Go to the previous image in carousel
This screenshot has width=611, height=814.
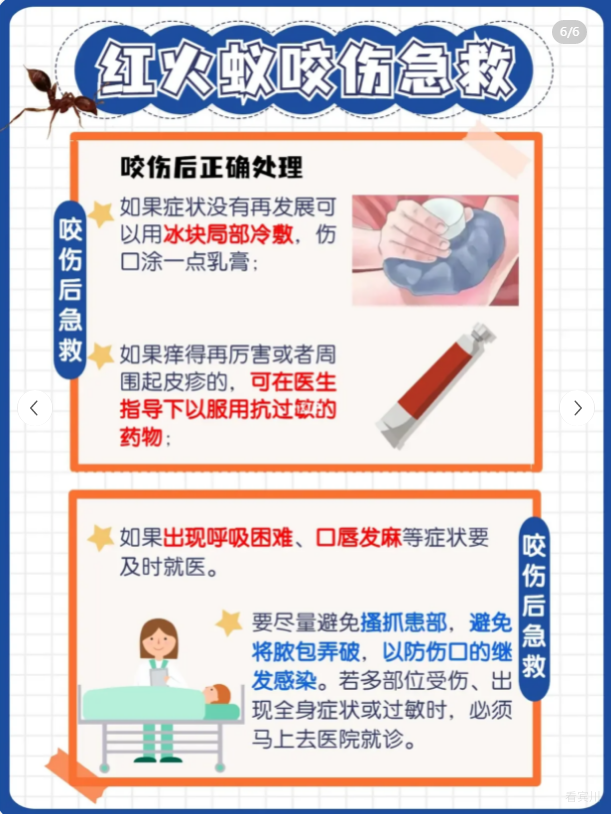[34, 408]
